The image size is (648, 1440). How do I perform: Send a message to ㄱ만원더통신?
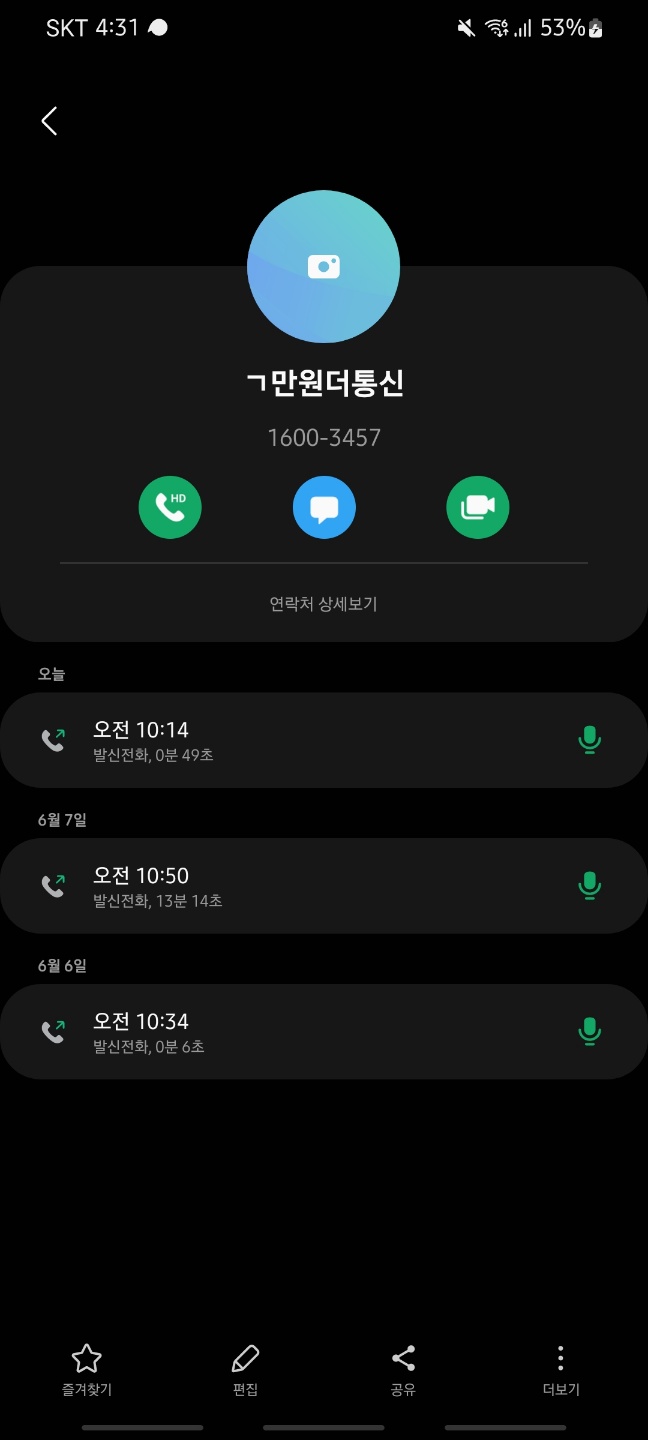click(x=324, y=508)
